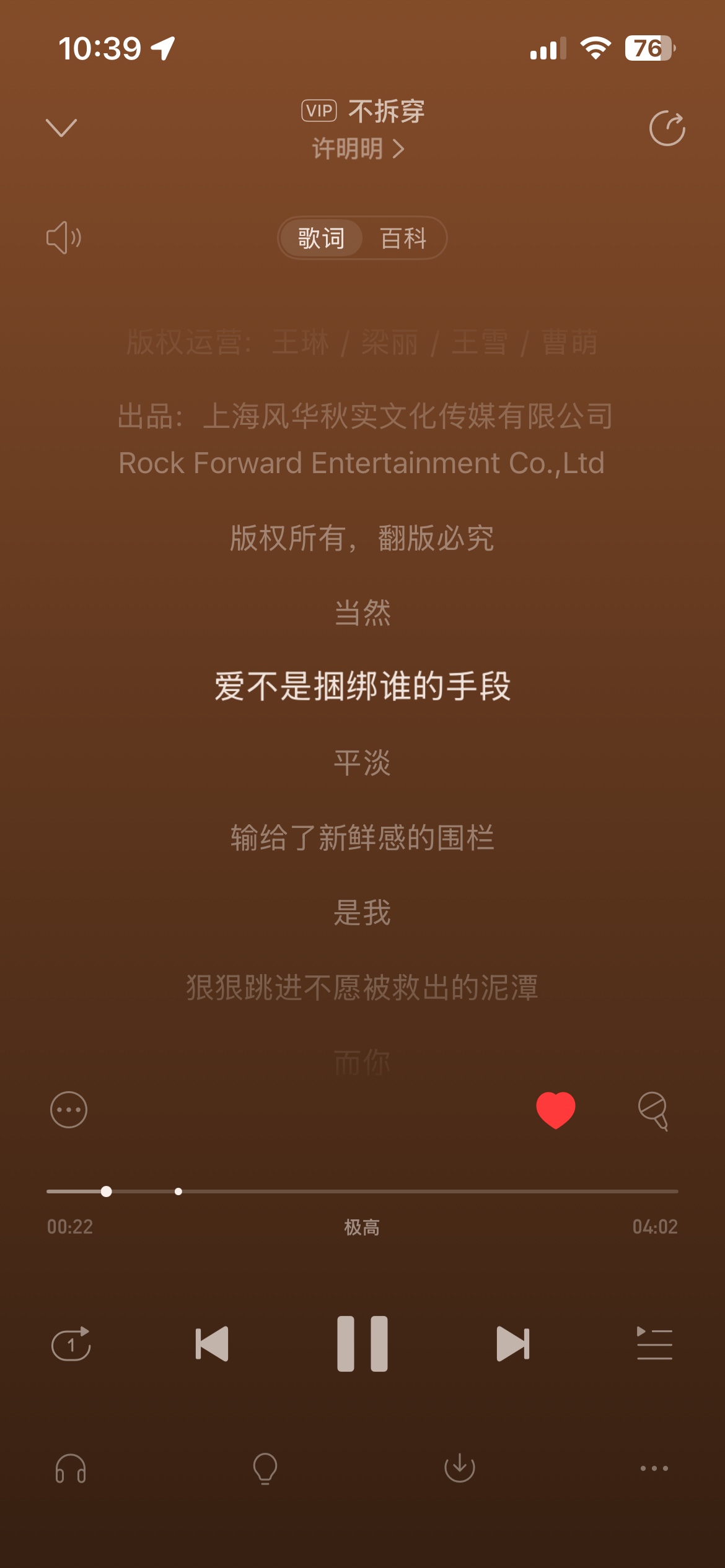Image resolution: width=725 pixels, height=1568 pixels.
Task: Open the sing-along microphone icon
Action: pyautogui.click(x=654, y=1111)
